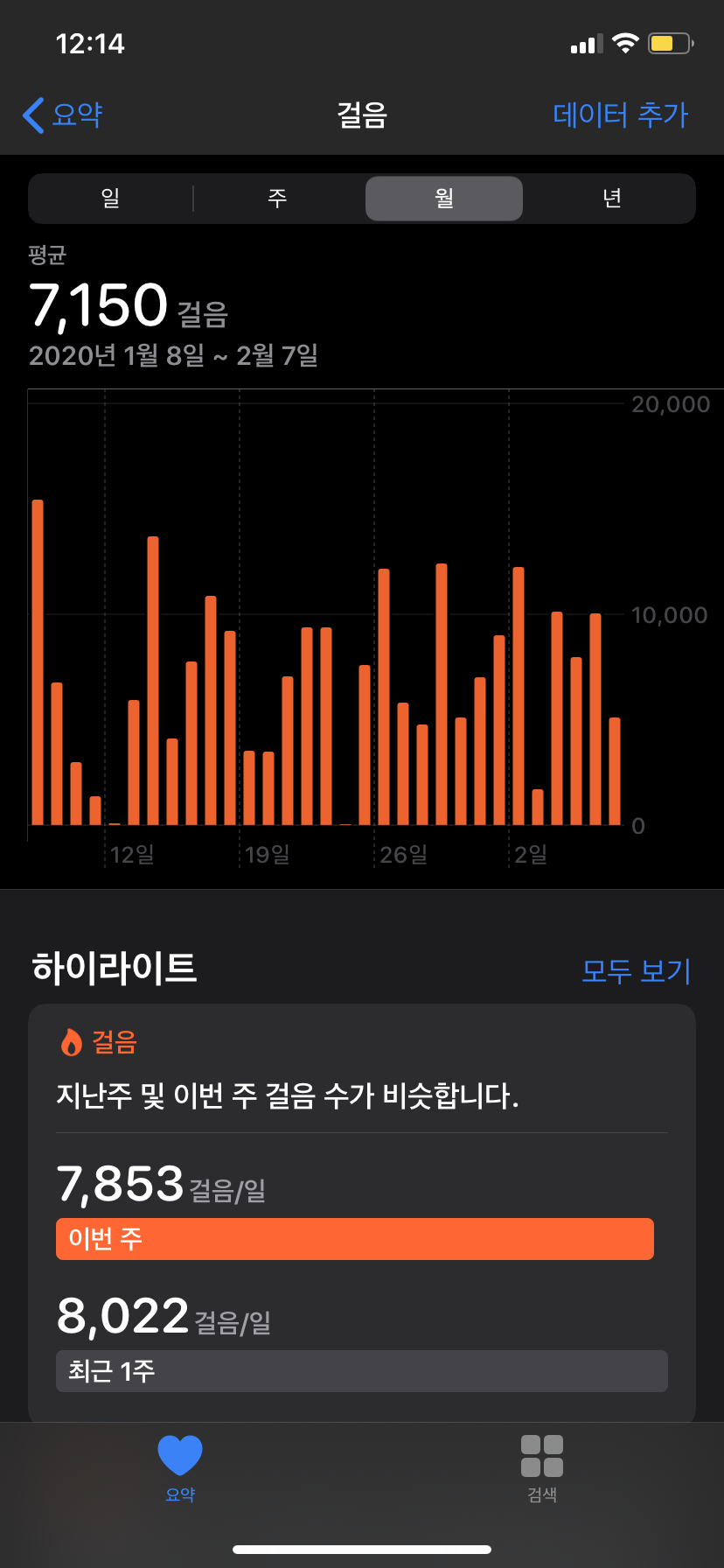This screenshot has height=1568, width=724.
Task: Switch to the 년 view
Action: point(611,199)
